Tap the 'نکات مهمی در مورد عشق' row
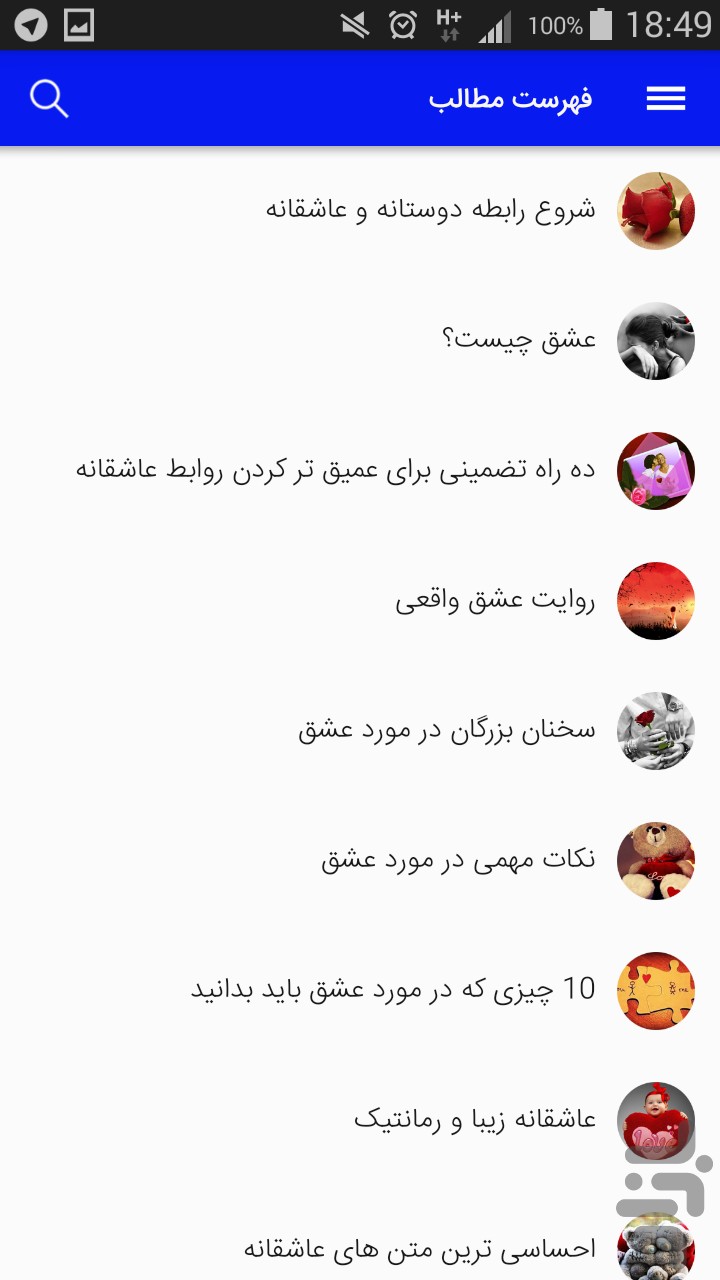720x1280 pixels. (360, 861)
